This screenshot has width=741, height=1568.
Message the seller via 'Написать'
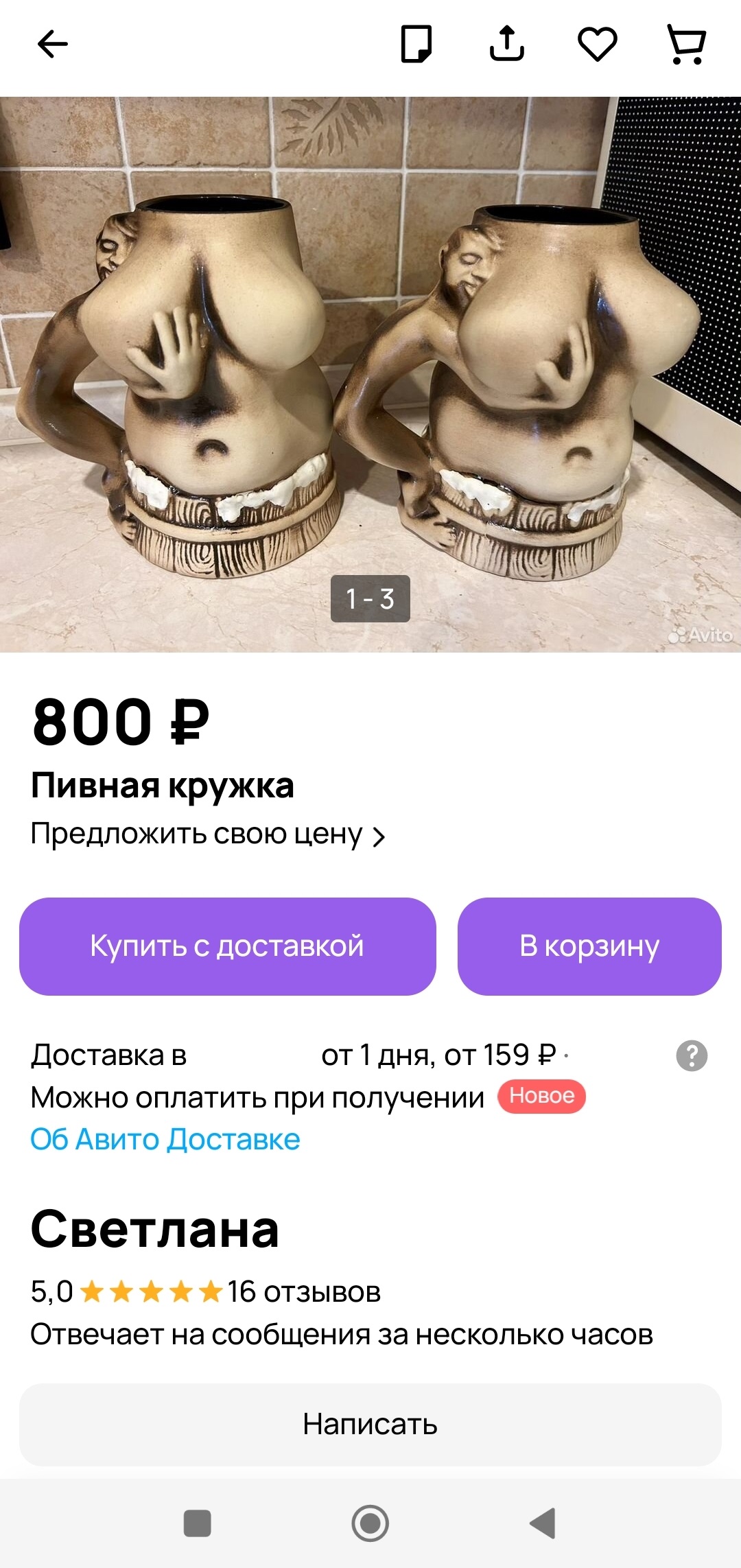[x=370, y=1425]
